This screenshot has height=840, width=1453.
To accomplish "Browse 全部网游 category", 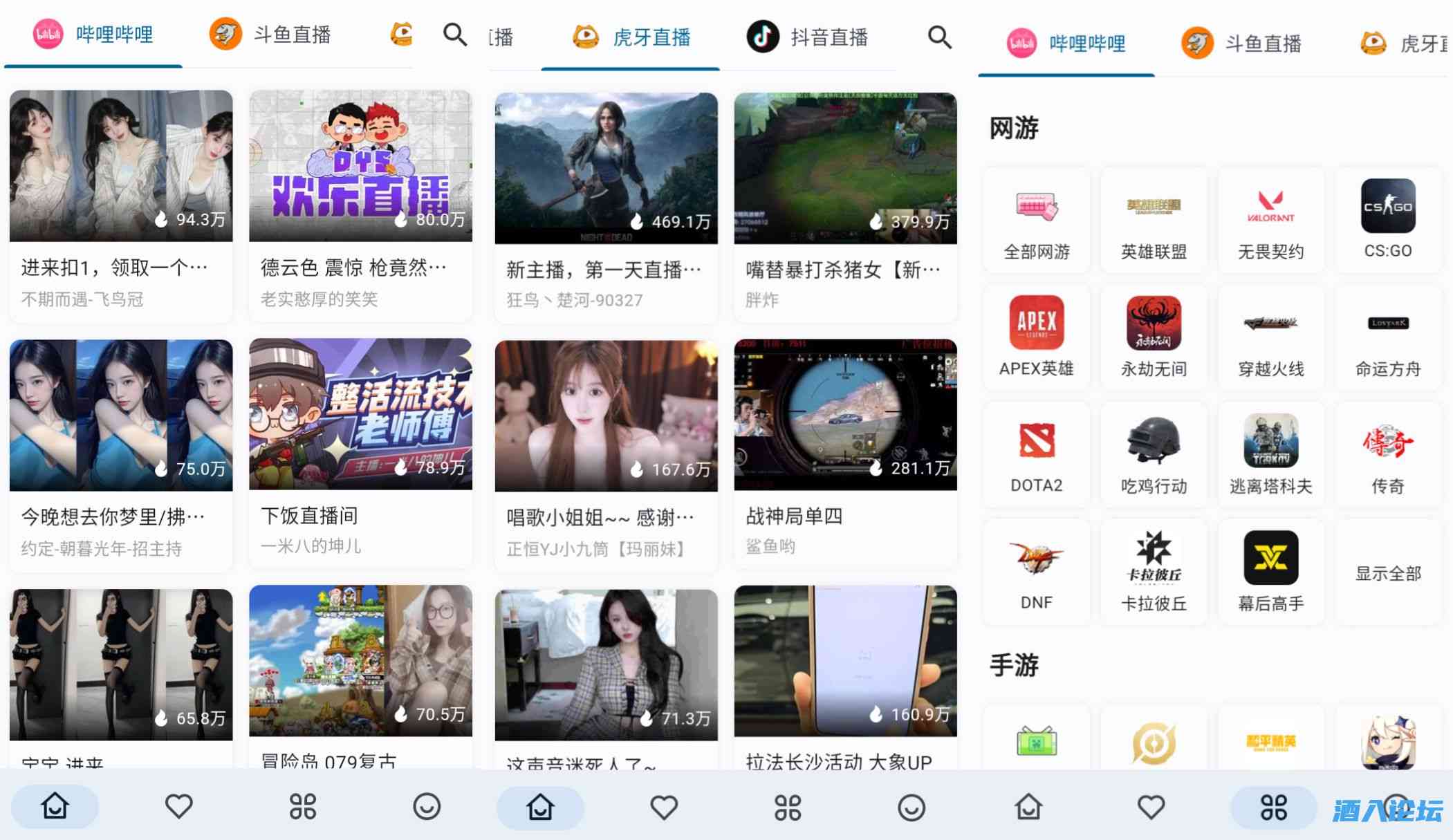I will pyautogui.click(x=1036, y=221).
